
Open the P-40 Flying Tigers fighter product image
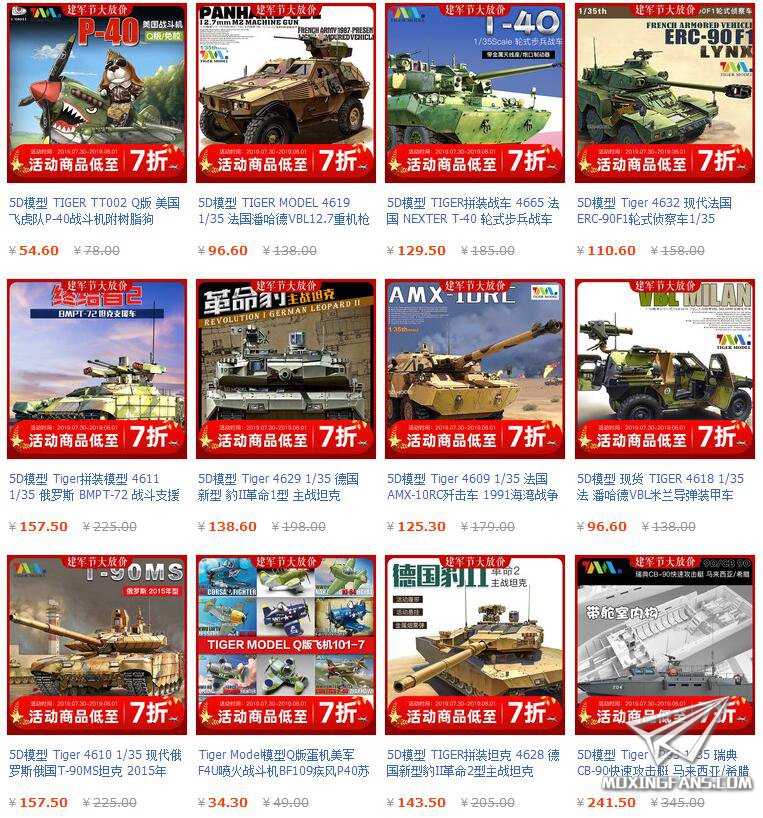pyautogui.click(x=96, y=92)
